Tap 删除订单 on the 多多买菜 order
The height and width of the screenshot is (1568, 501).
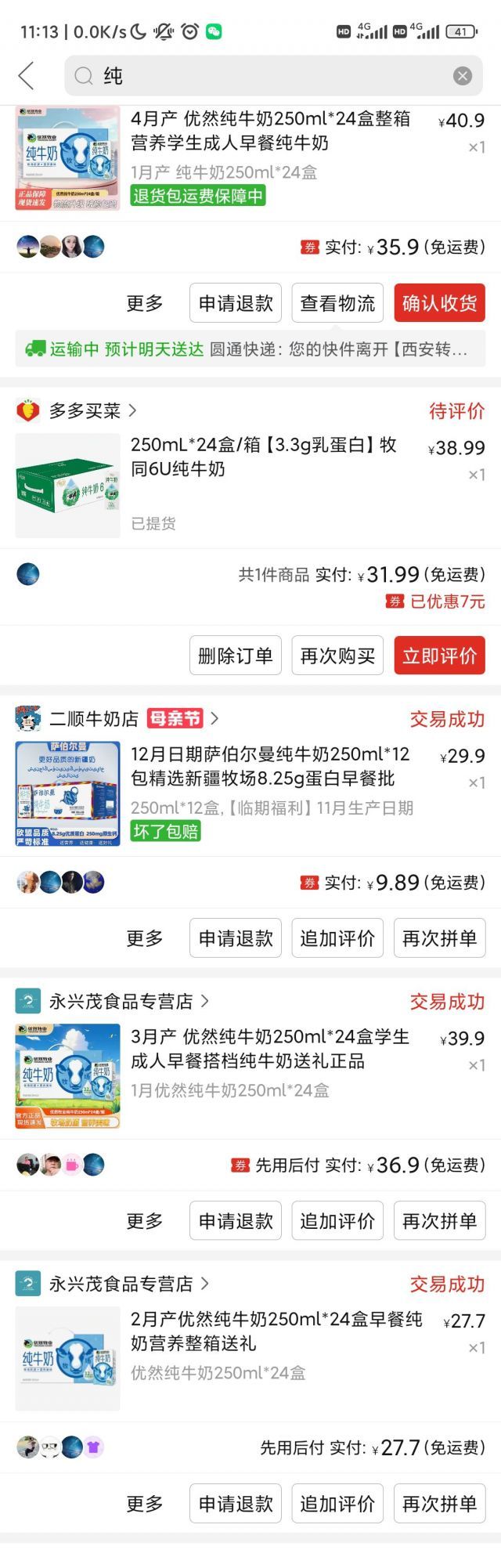click(236, 656)
